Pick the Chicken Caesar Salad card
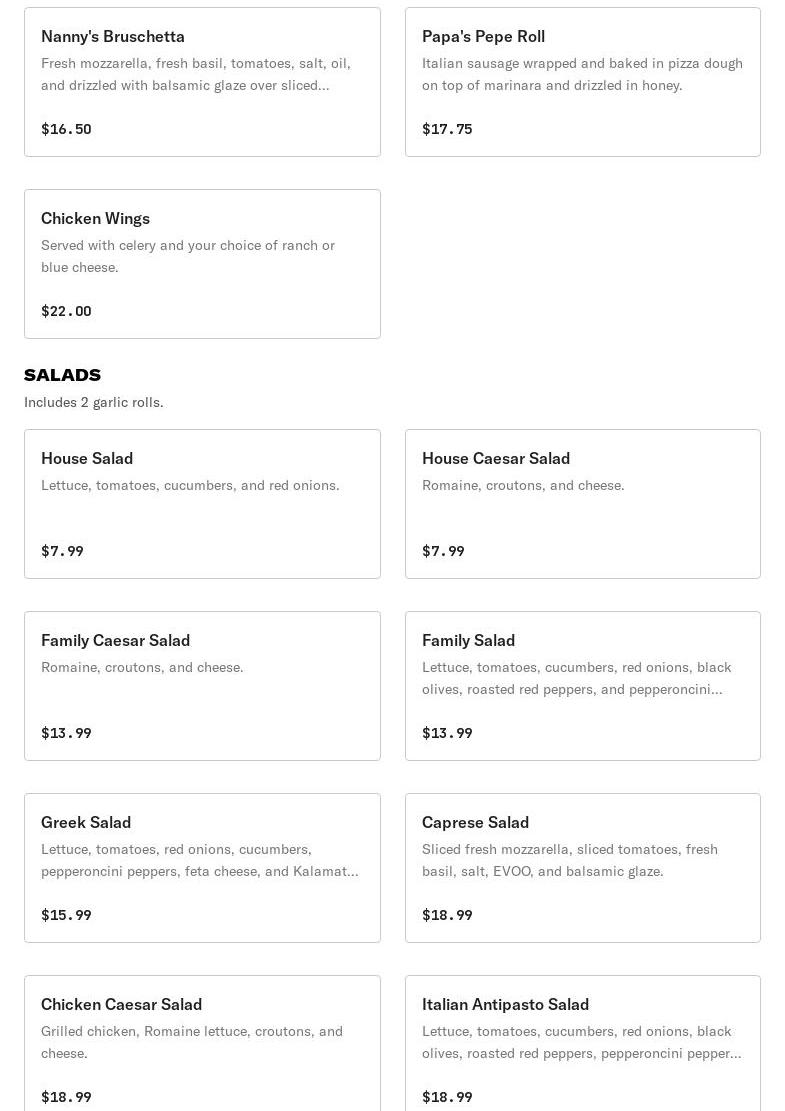785x1111 pixels. (202, 1045)
